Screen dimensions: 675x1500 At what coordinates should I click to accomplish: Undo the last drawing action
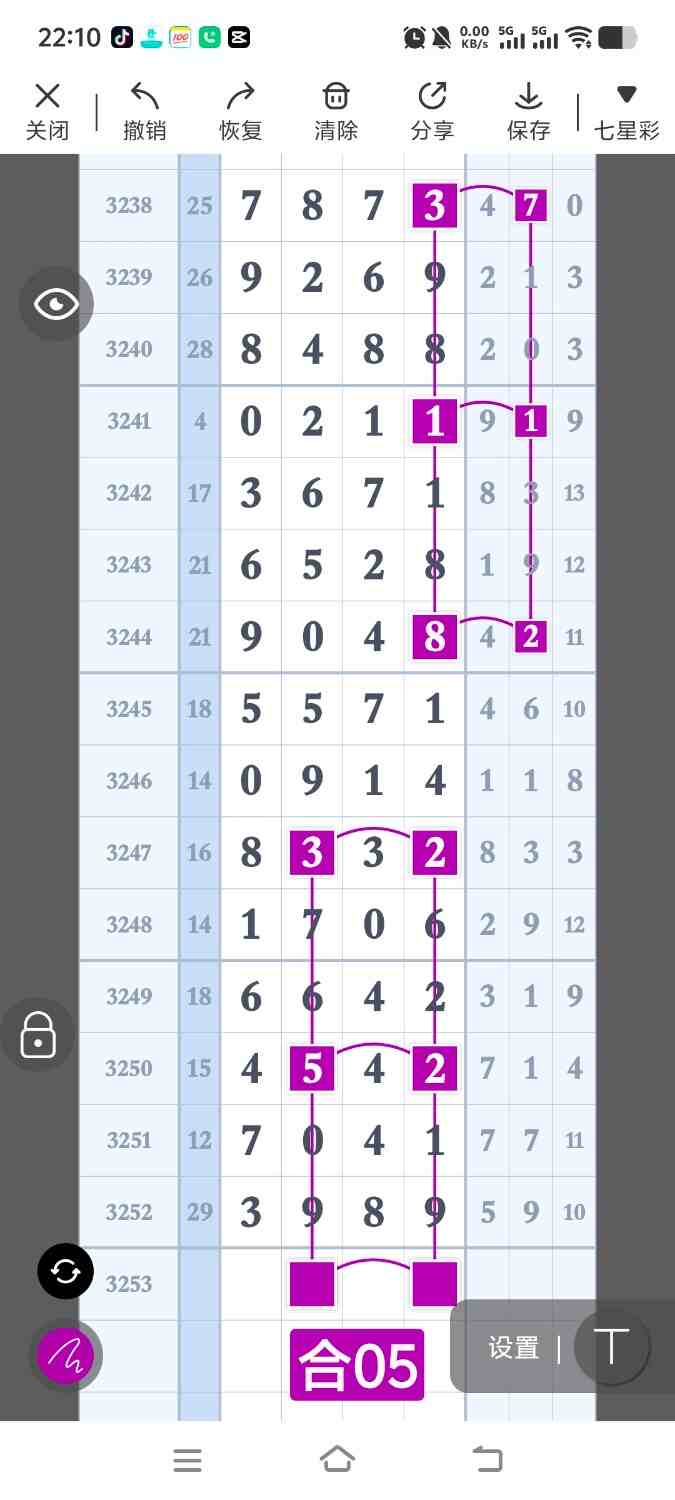[144, 111]
